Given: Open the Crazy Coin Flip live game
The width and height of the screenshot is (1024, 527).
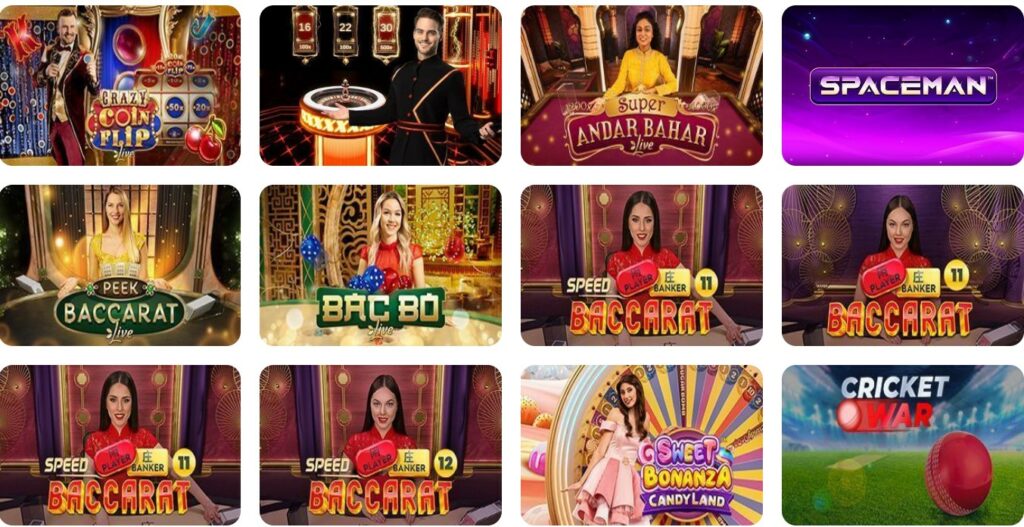Looking at the screenshot, I should click(120, 85).
